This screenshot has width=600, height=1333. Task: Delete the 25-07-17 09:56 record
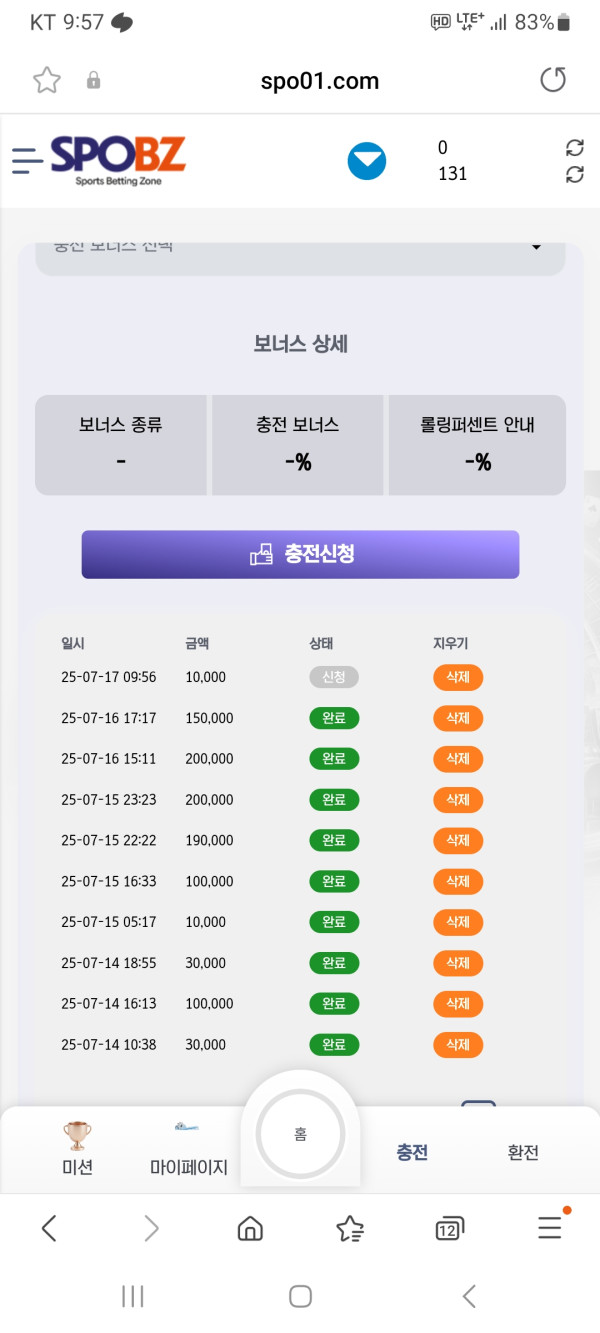pos(458,677)
